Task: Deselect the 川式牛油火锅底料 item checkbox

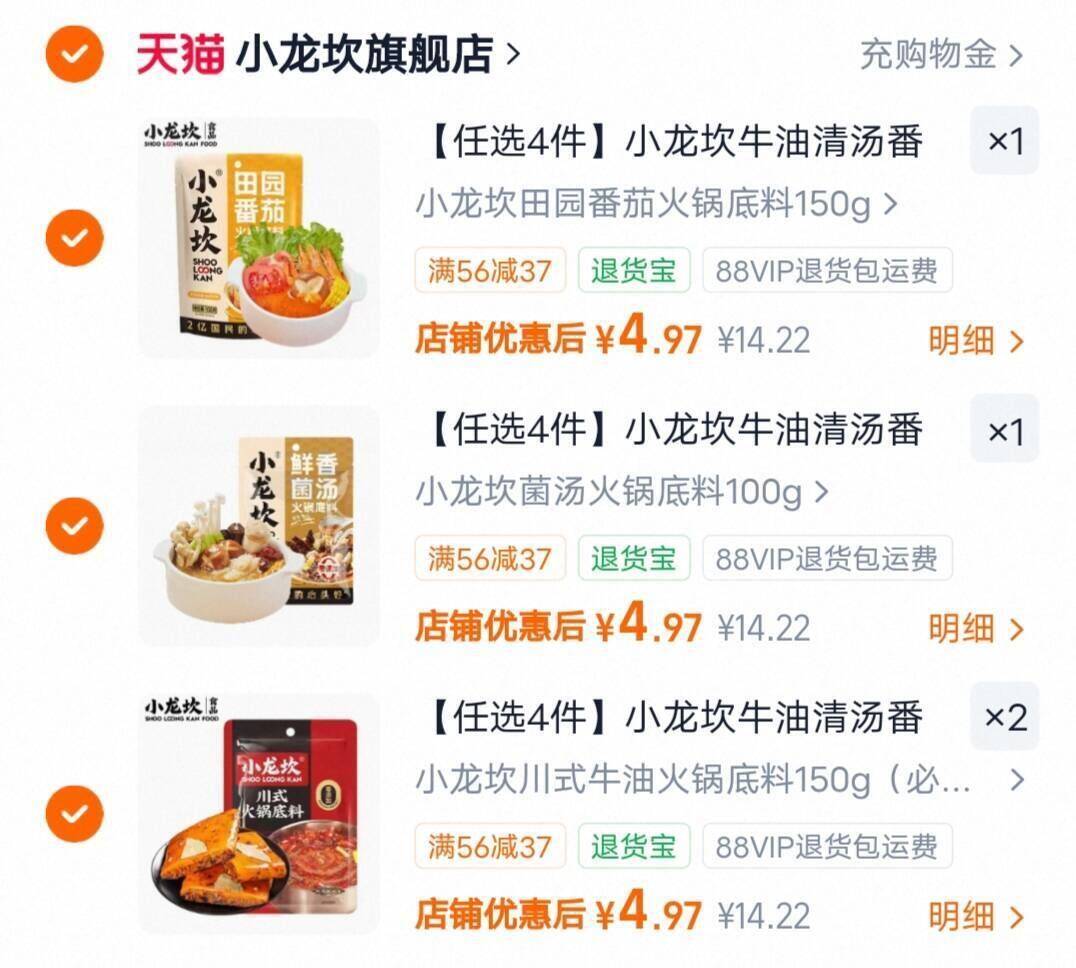Action: [x=74, y=814]
